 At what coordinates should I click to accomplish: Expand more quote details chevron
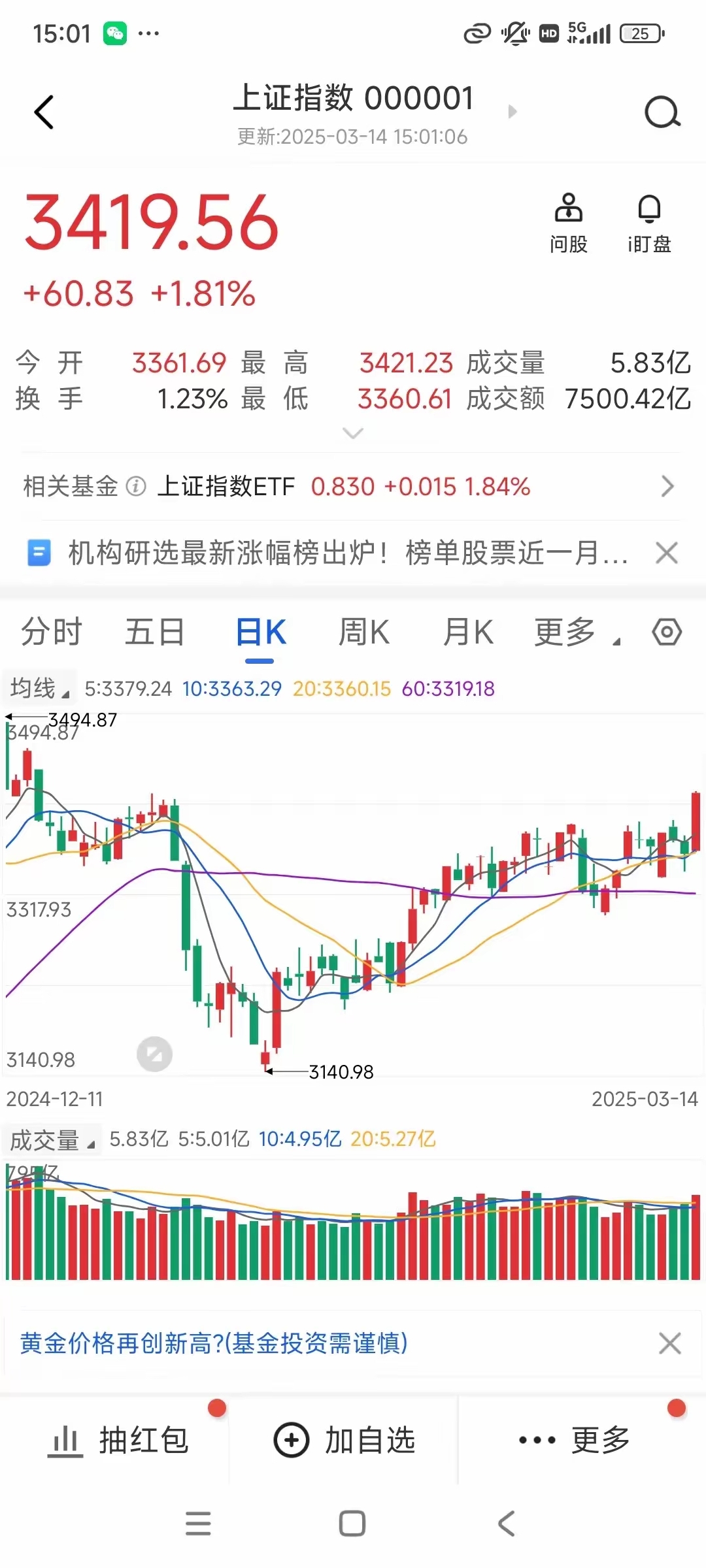pyautogui.click(x=353, y=433)
